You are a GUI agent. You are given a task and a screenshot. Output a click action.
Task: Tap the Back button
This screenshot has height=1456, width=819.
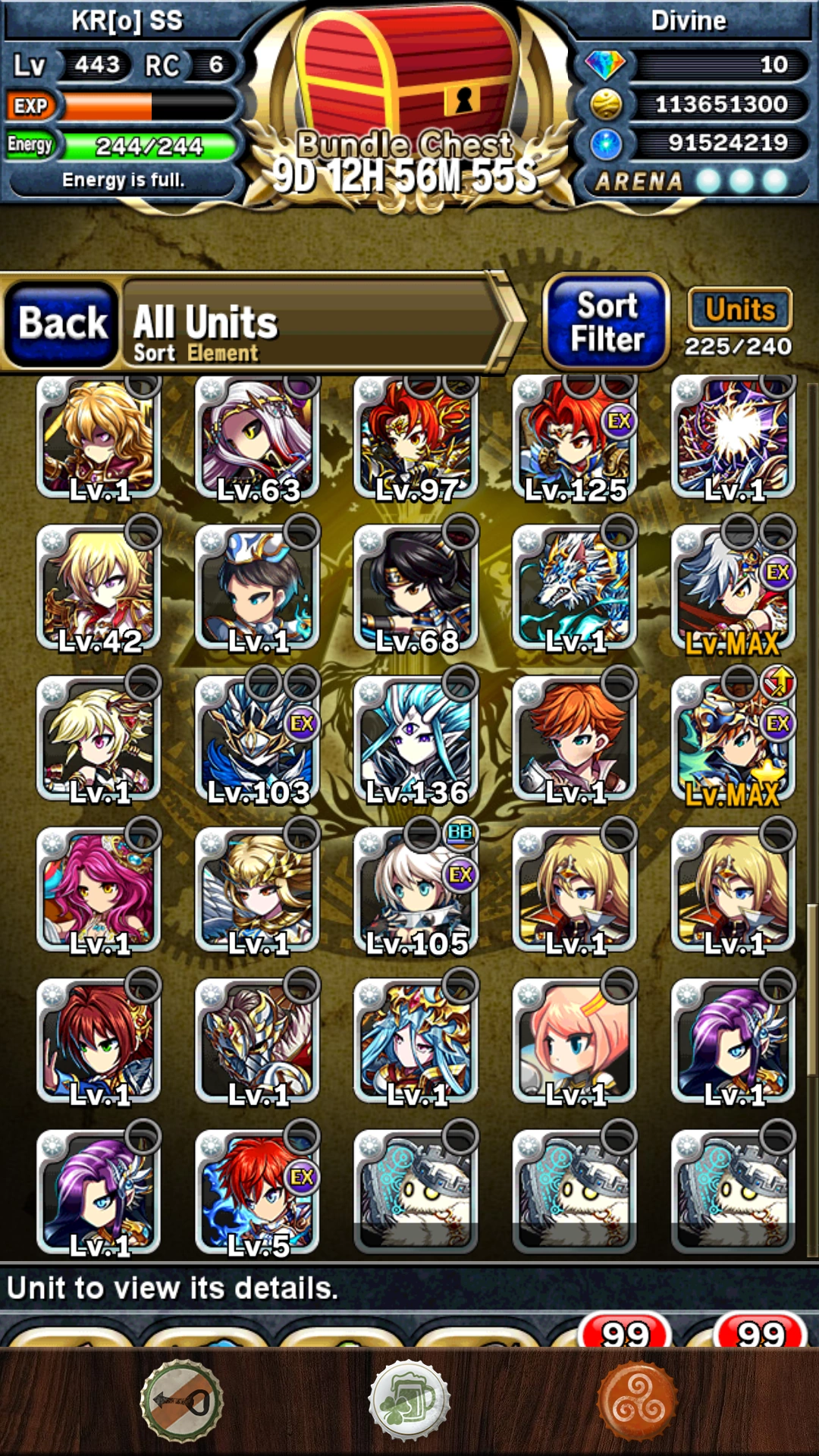click(62, 324)
